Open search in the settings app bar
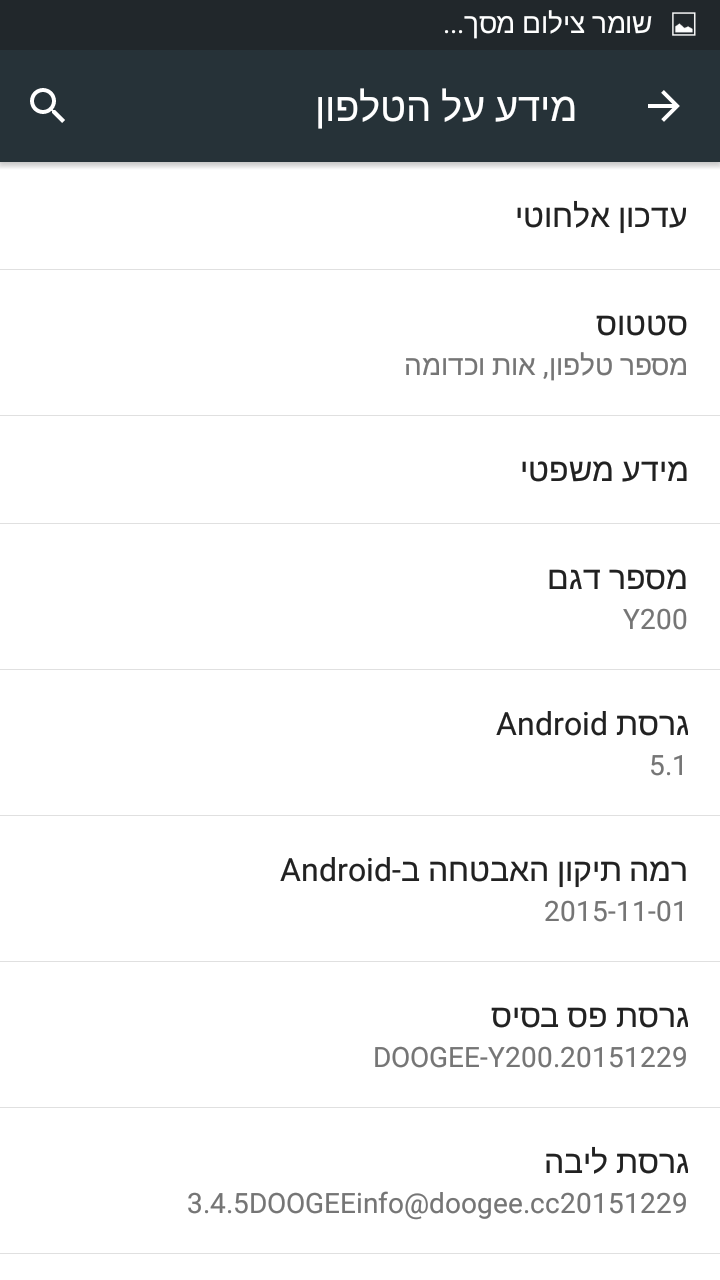 pyautogui.click(x=48, y=106)
